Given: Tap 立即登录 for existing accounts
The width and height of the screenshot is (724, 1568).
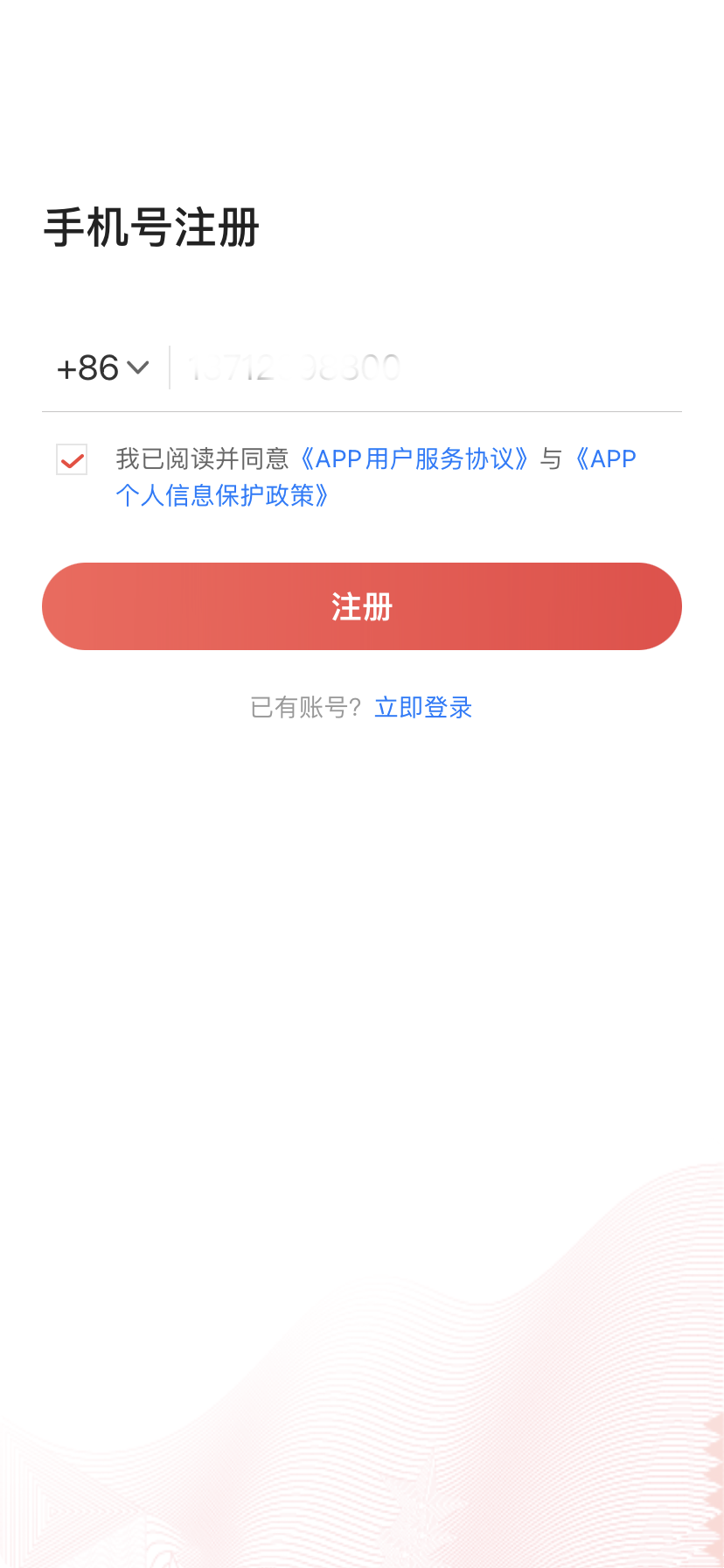Looking at the screenshot, I should pyautogui.click(x=423, y=707).
